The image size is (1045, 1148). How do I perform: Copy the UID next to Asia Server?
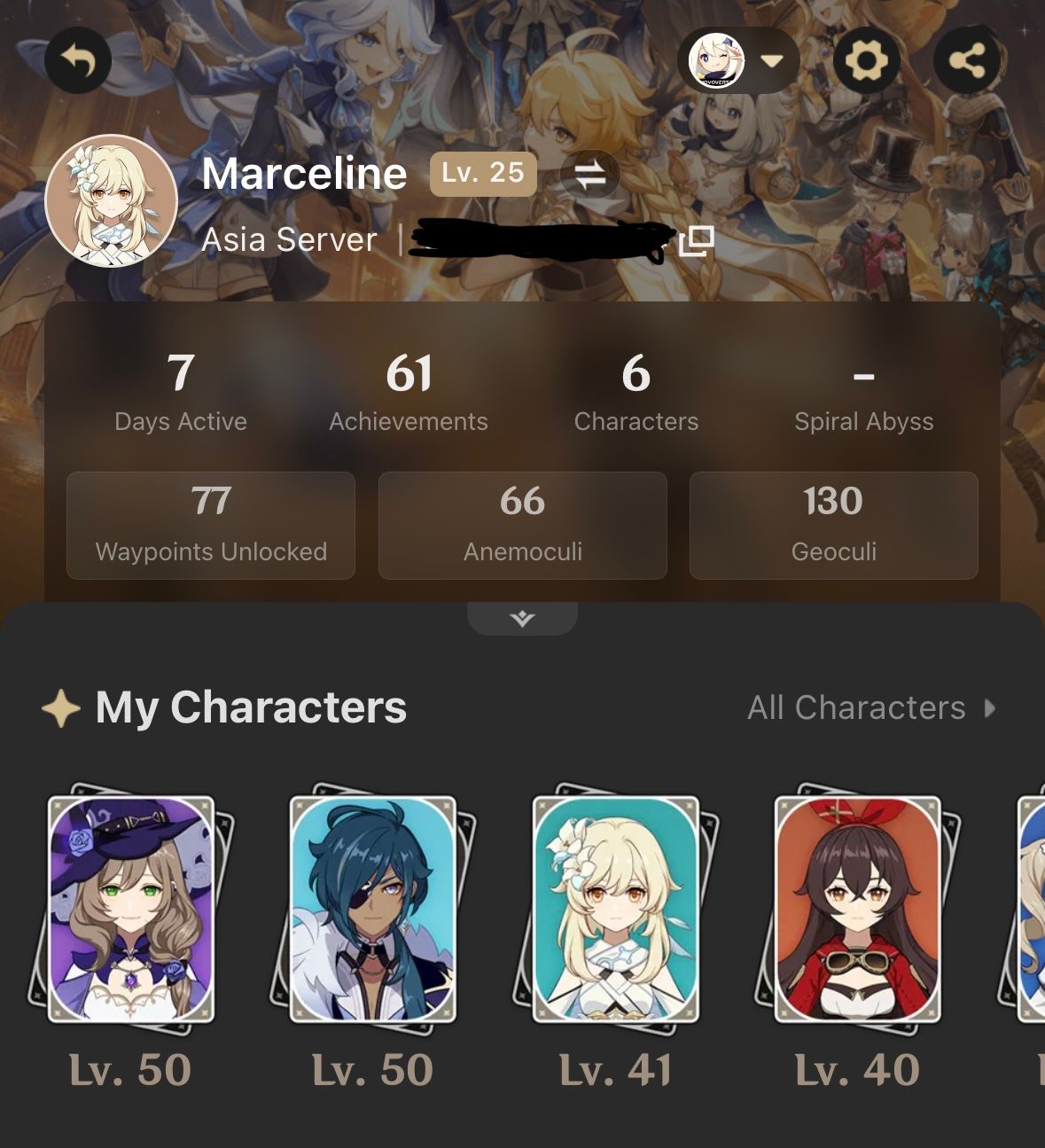[697, 240]
